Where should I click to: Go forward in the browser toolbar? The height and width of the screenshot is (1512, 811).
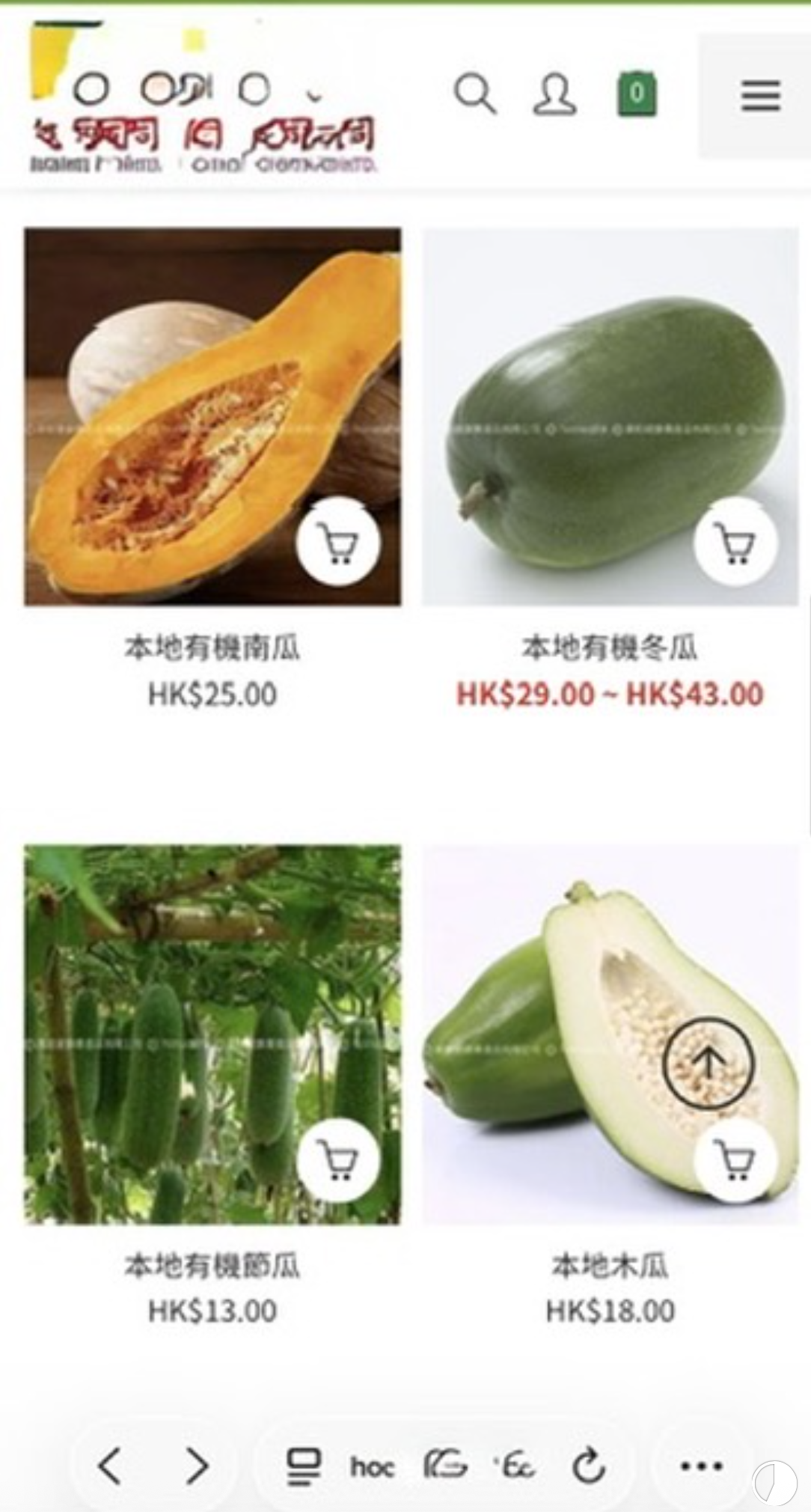(x=198, y=1465)
